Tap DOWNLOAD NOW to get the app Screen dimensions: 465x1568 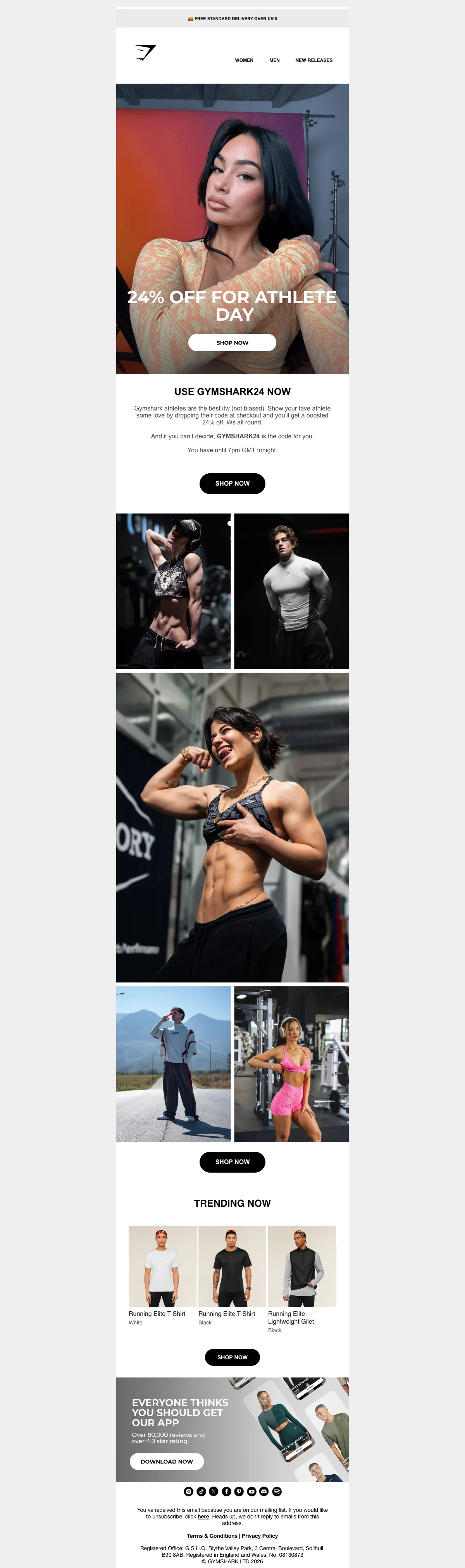(166, 1461)
